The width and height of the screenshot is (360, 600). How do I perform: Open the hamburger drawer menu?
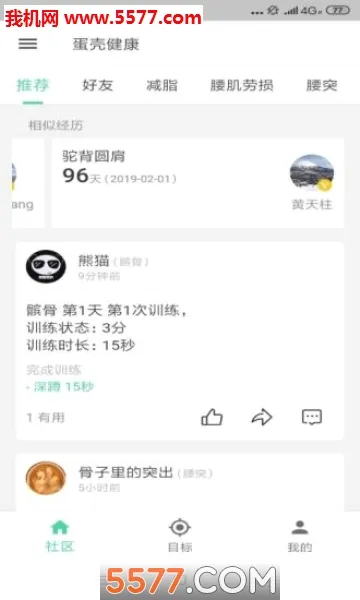pyautogui.click(x=28, y=44)
